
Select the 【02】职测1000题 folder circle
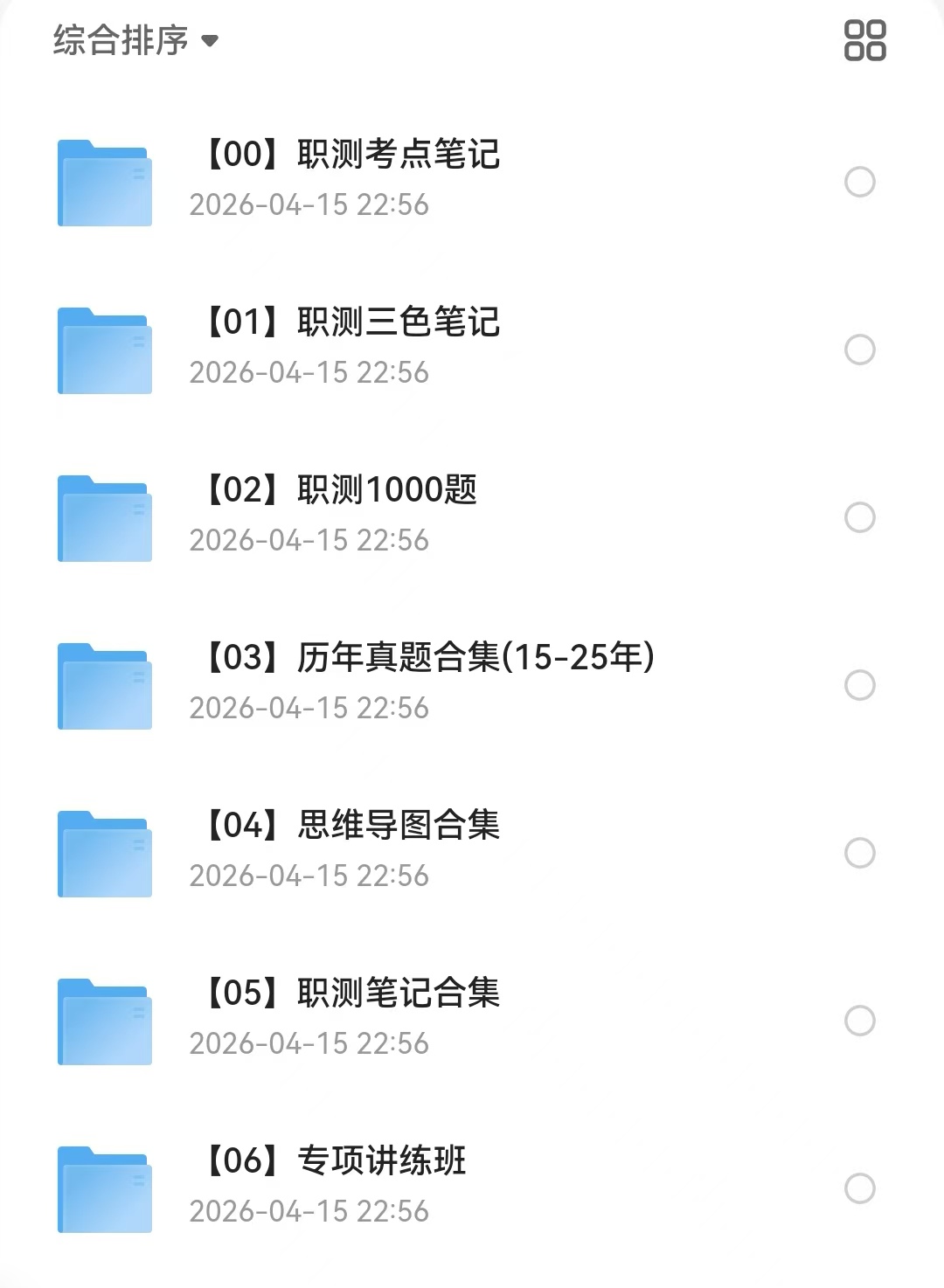[860, 517]
